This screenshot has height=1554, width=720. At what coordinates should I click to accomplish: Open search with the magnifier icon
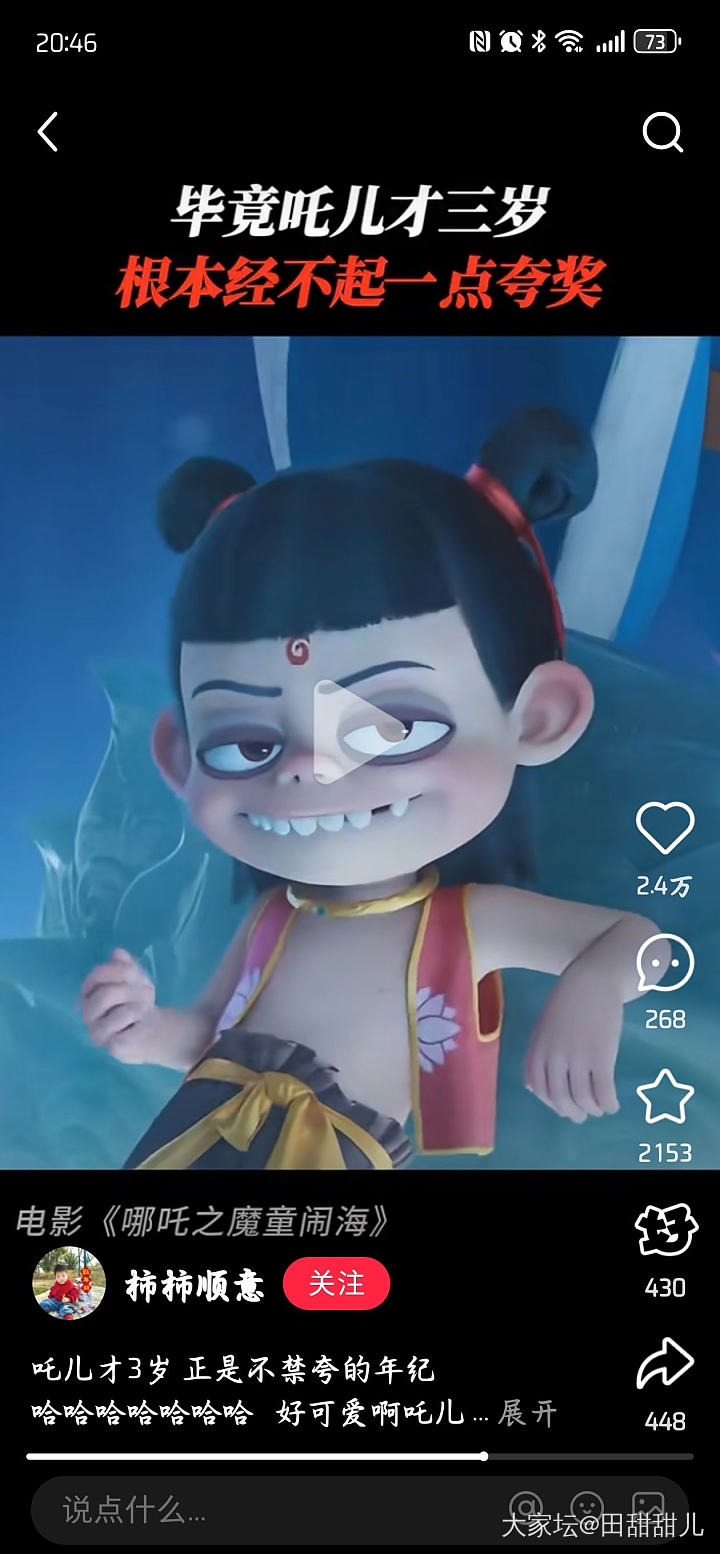pos(662,132)
